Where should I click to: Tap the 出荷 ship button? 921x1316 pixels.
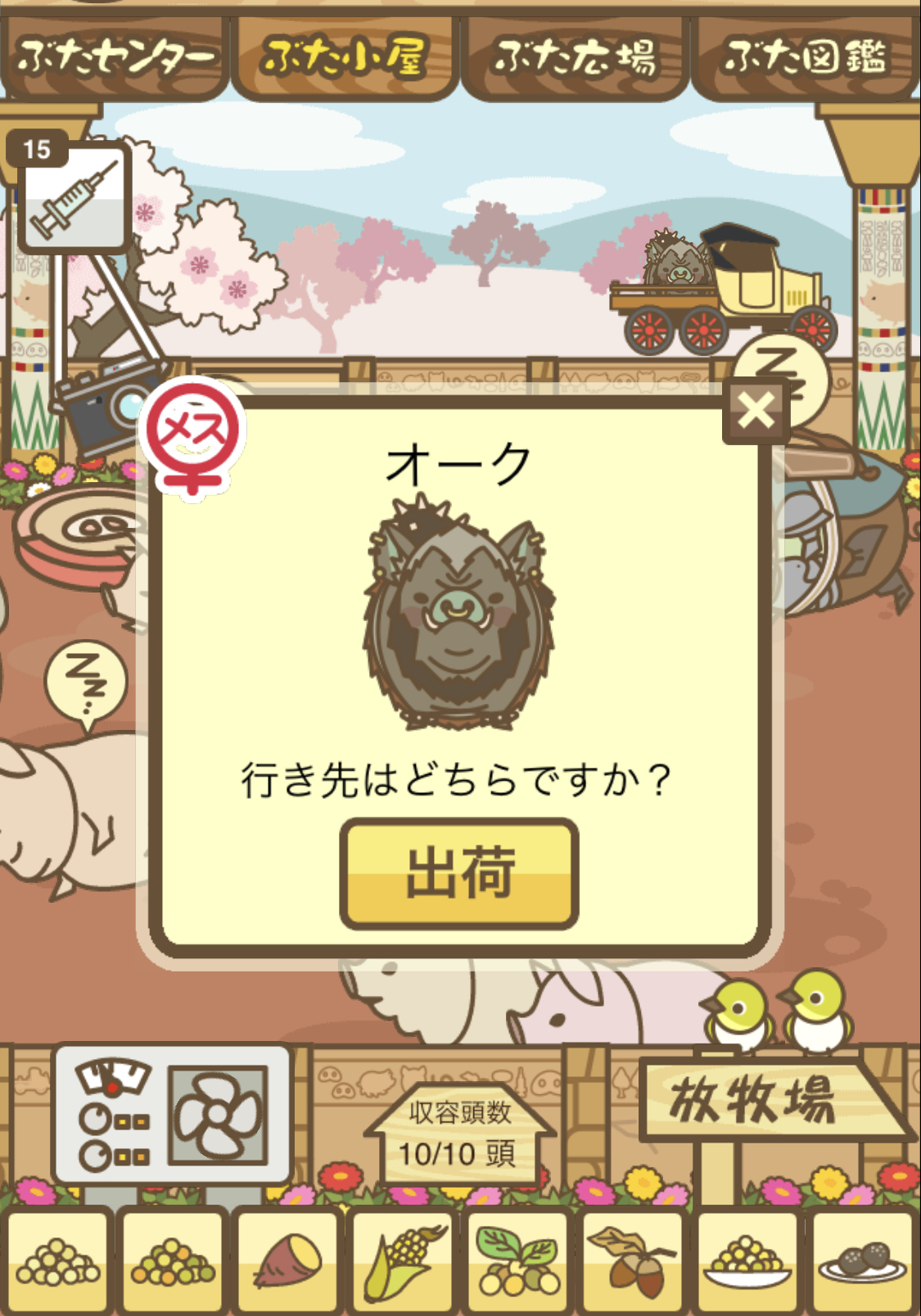459,874
